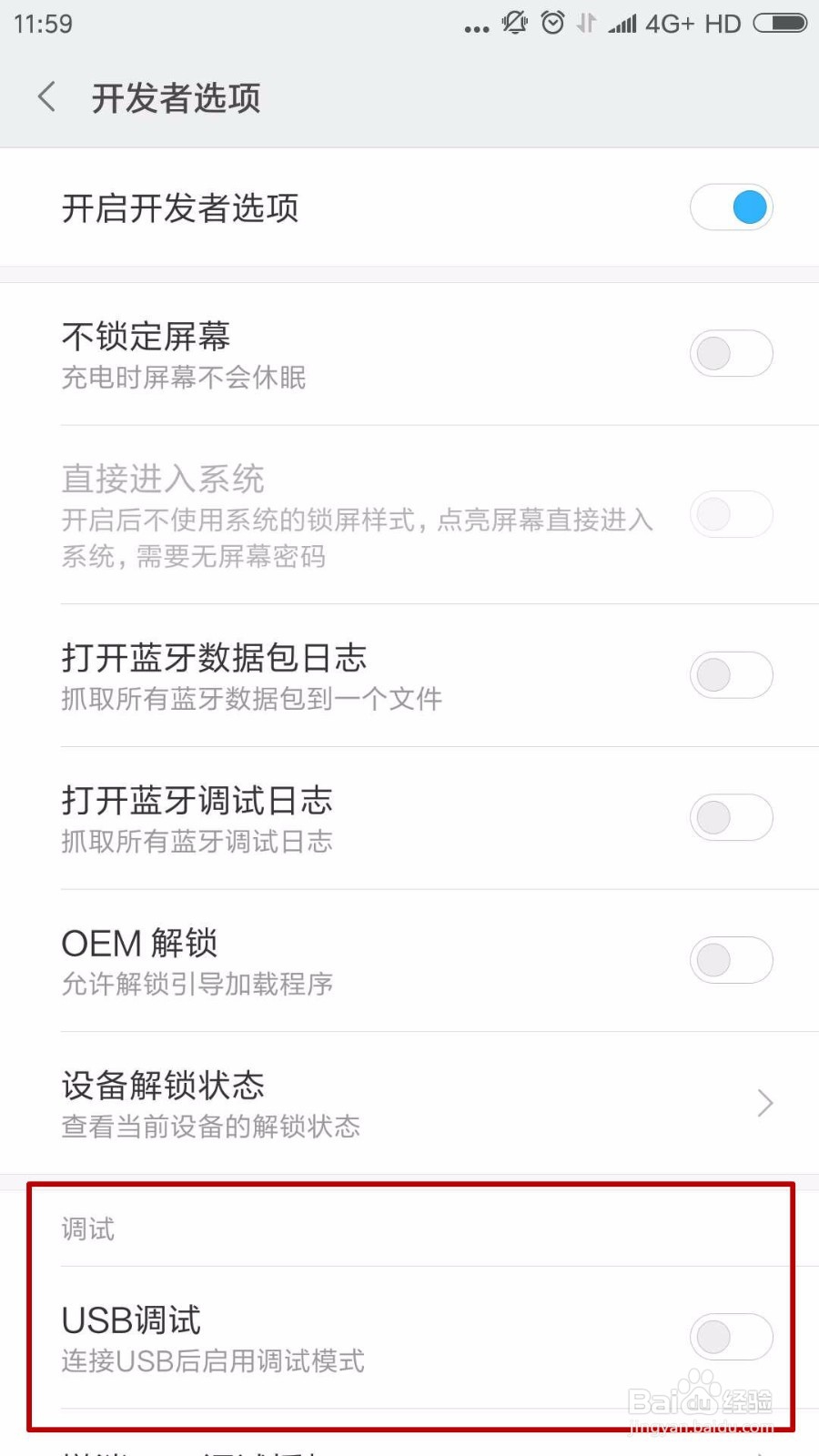Viewport: 819px width, 1456px height.
Task: Select the 开发者选项 title bar
Action: coord(177,97)
